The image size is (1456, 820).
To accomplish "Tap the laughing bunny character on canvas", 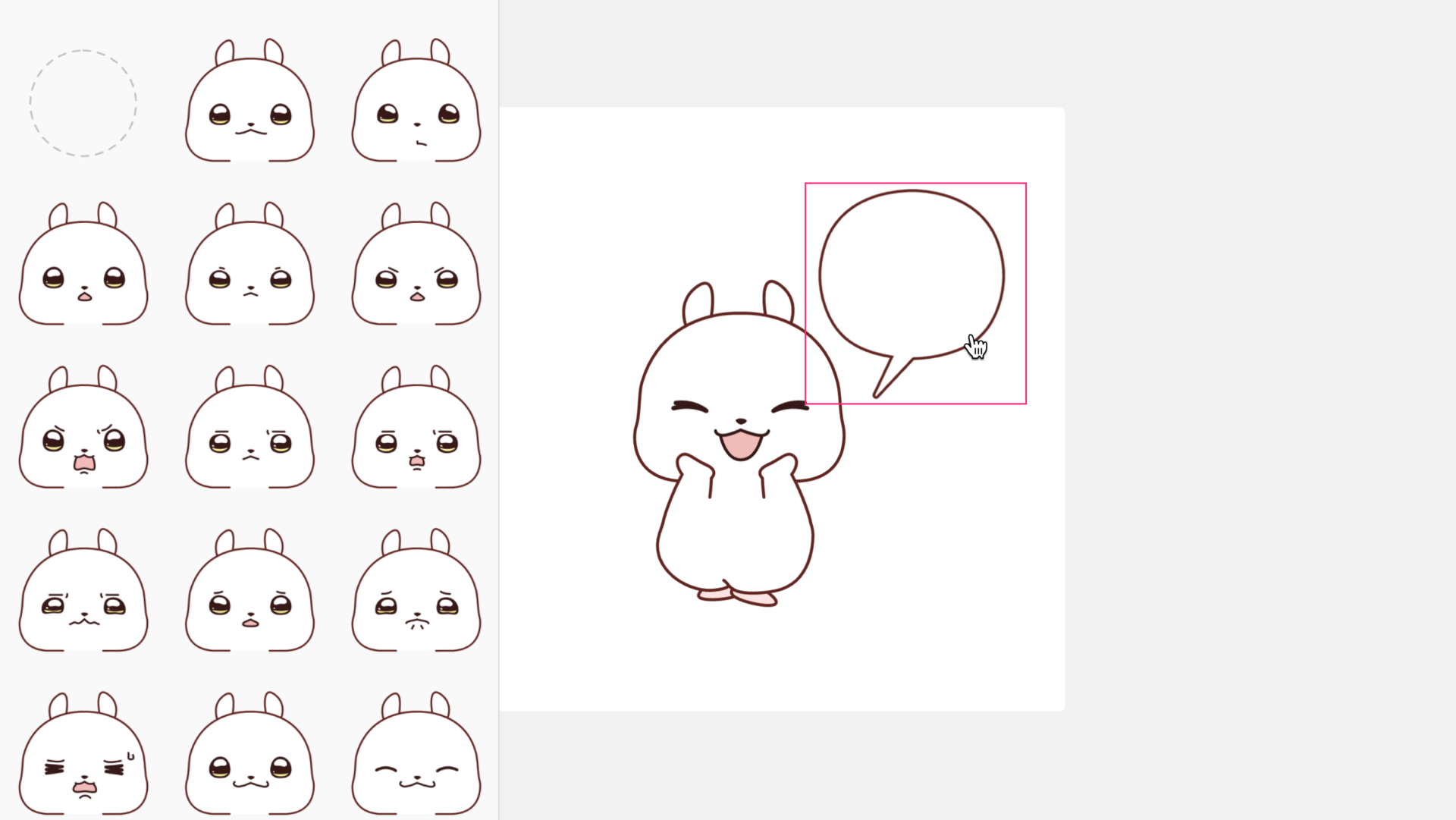I will click(x=739, y=444).
